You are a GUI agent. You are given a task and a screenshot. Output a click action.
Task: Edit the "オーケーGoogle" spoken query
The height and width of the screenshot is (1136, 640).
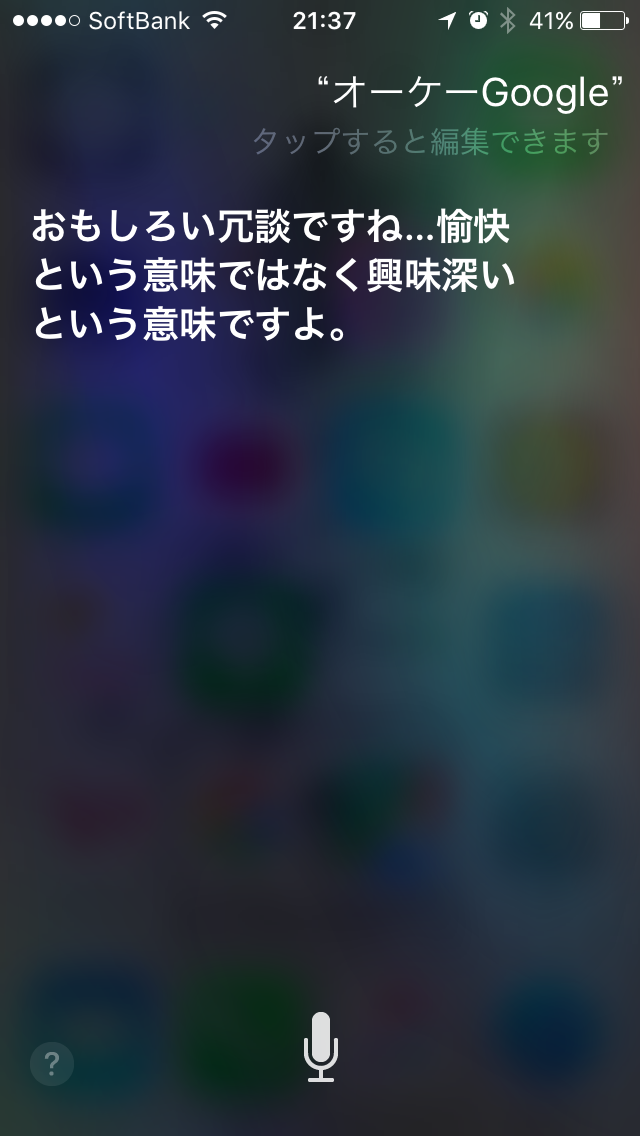(x=462, y=95)
